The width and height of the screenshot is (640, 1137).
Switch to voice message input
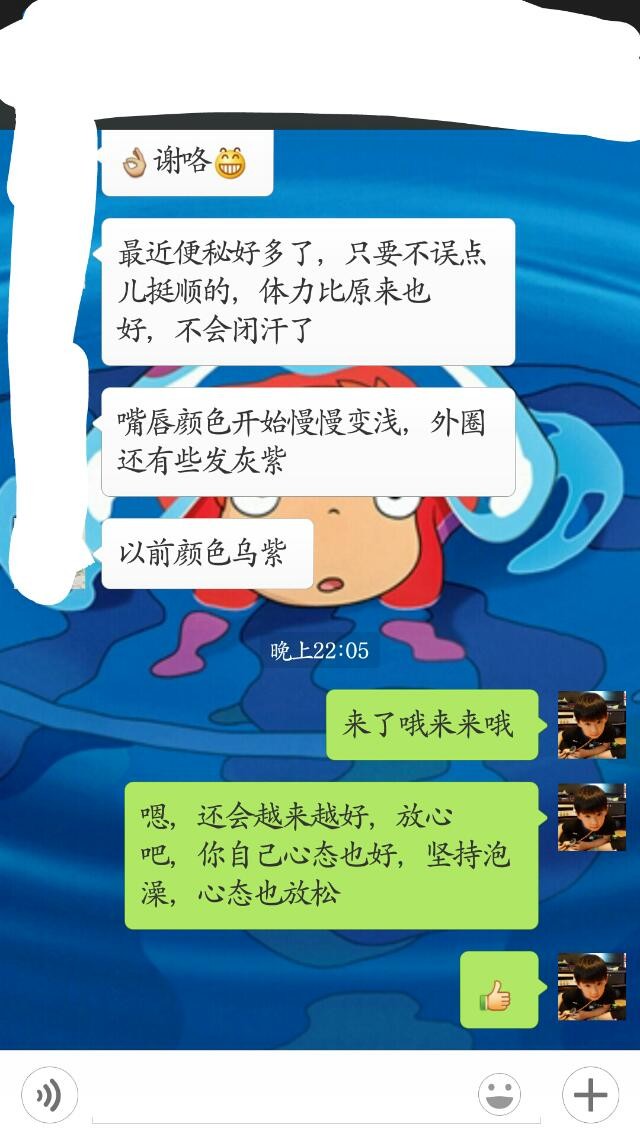click(x=49, y=1095)
